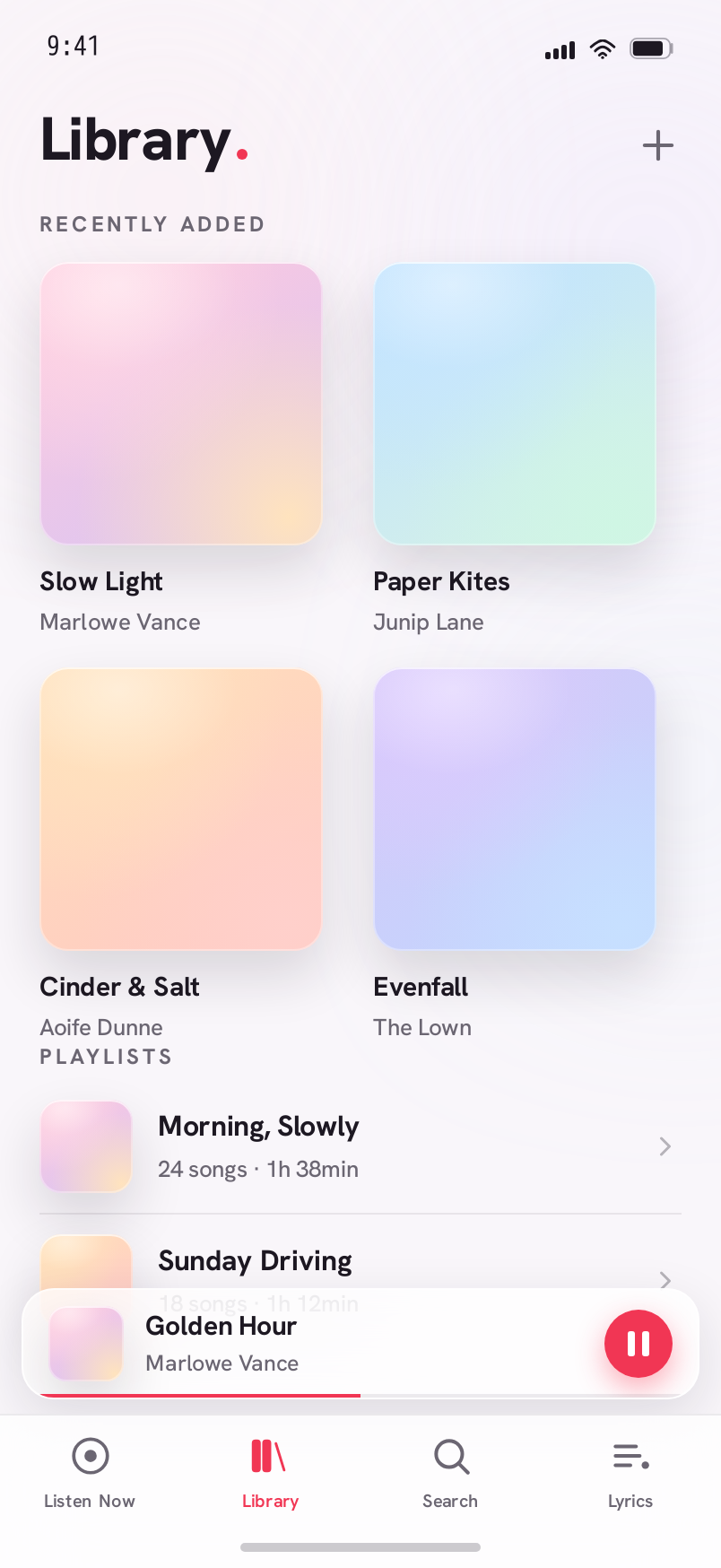The height and width of the screenshot is (1568, 721).
Task: Pause the Golden Hour track
Action: click(638, 1344)
